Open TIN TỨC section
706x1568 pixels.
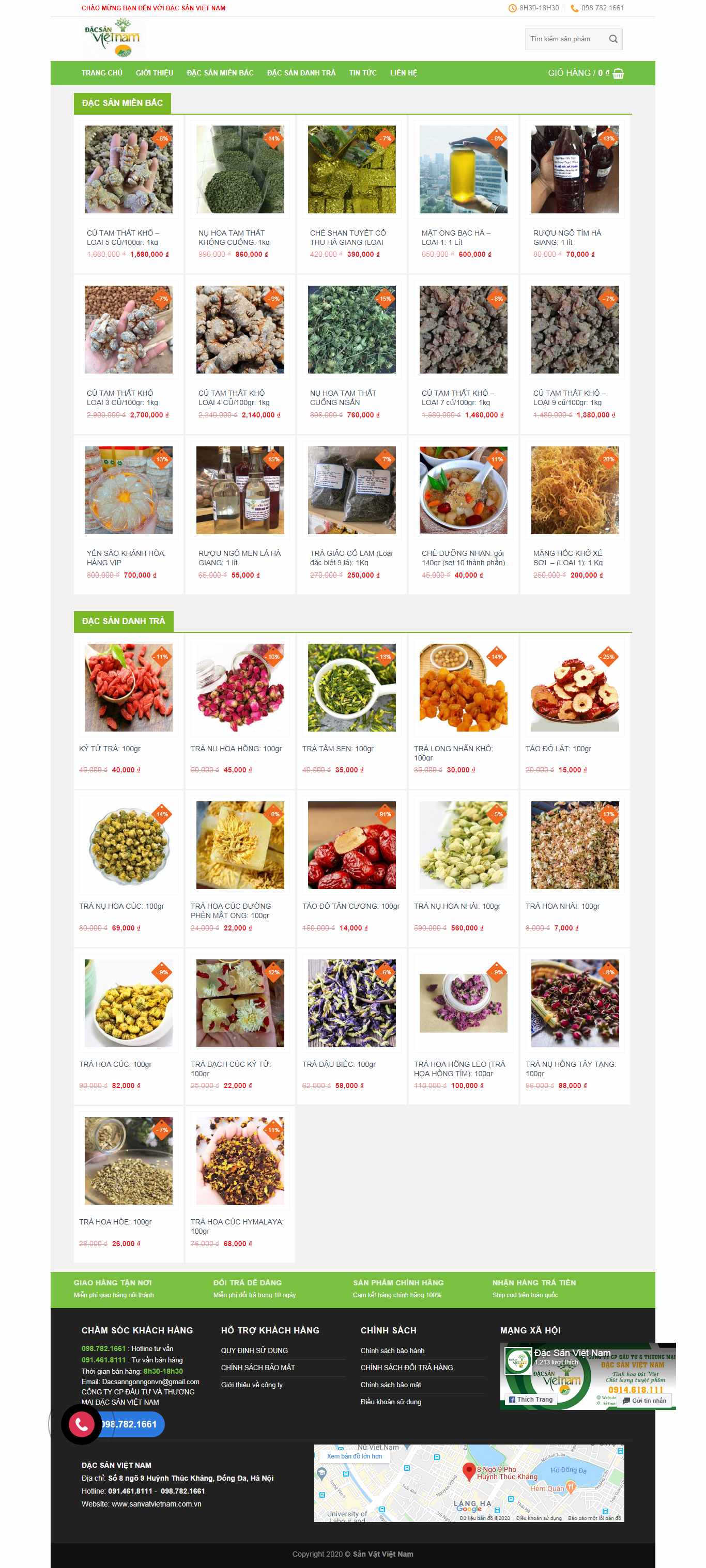pyautogui.click(x=362, y=73)
